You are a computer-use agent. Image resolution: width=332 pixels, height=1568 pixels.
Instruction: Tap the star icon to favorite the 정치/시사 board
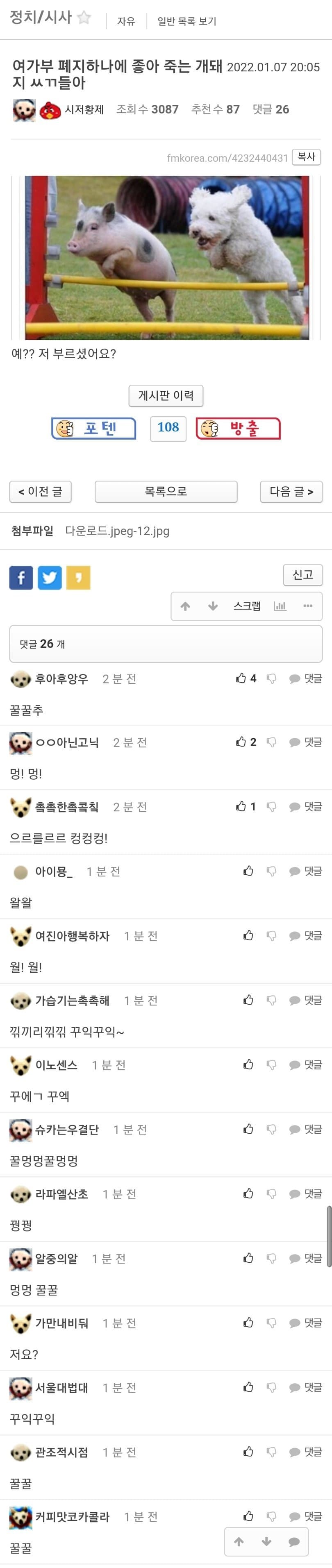(x=85, y=18)
